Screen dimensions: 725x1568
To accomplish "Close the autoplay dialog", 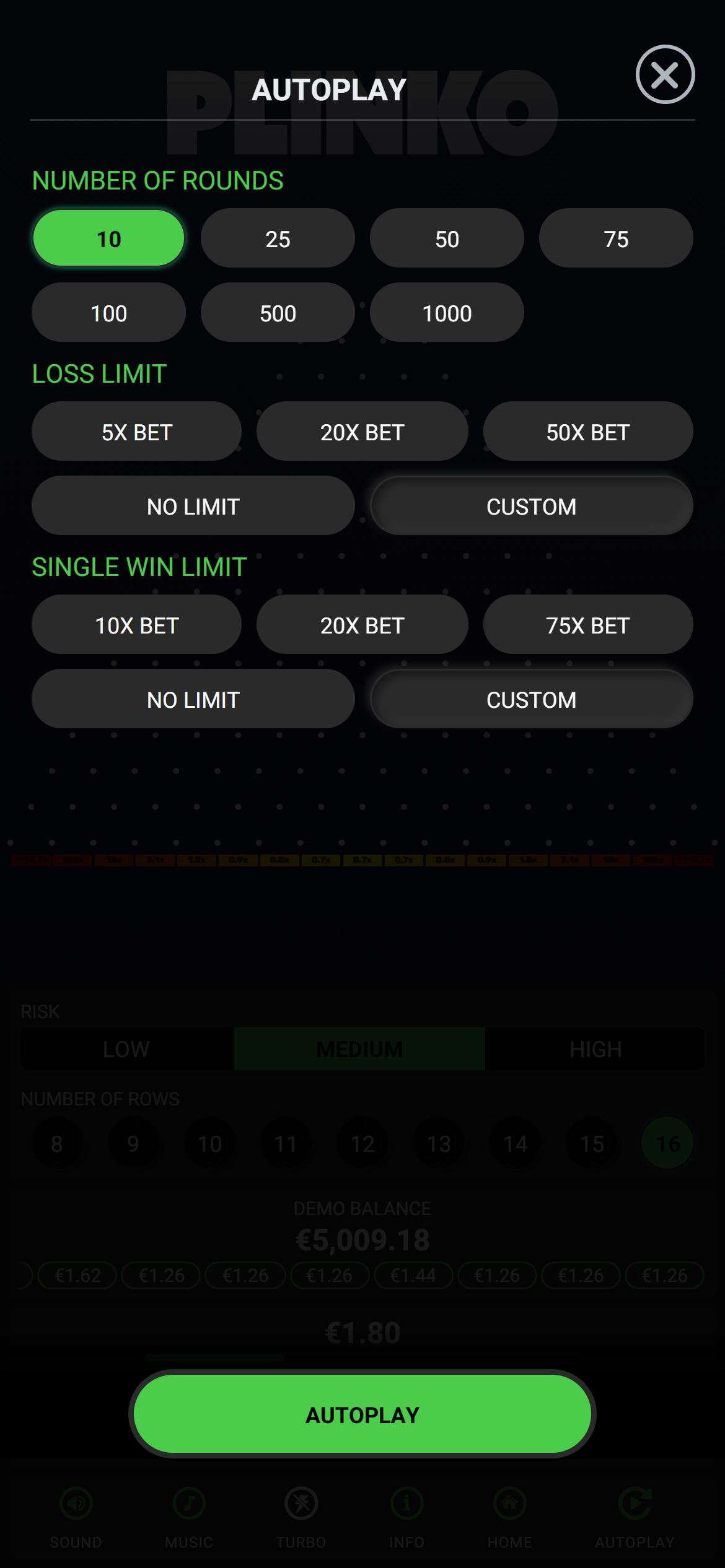I will 665,75.
